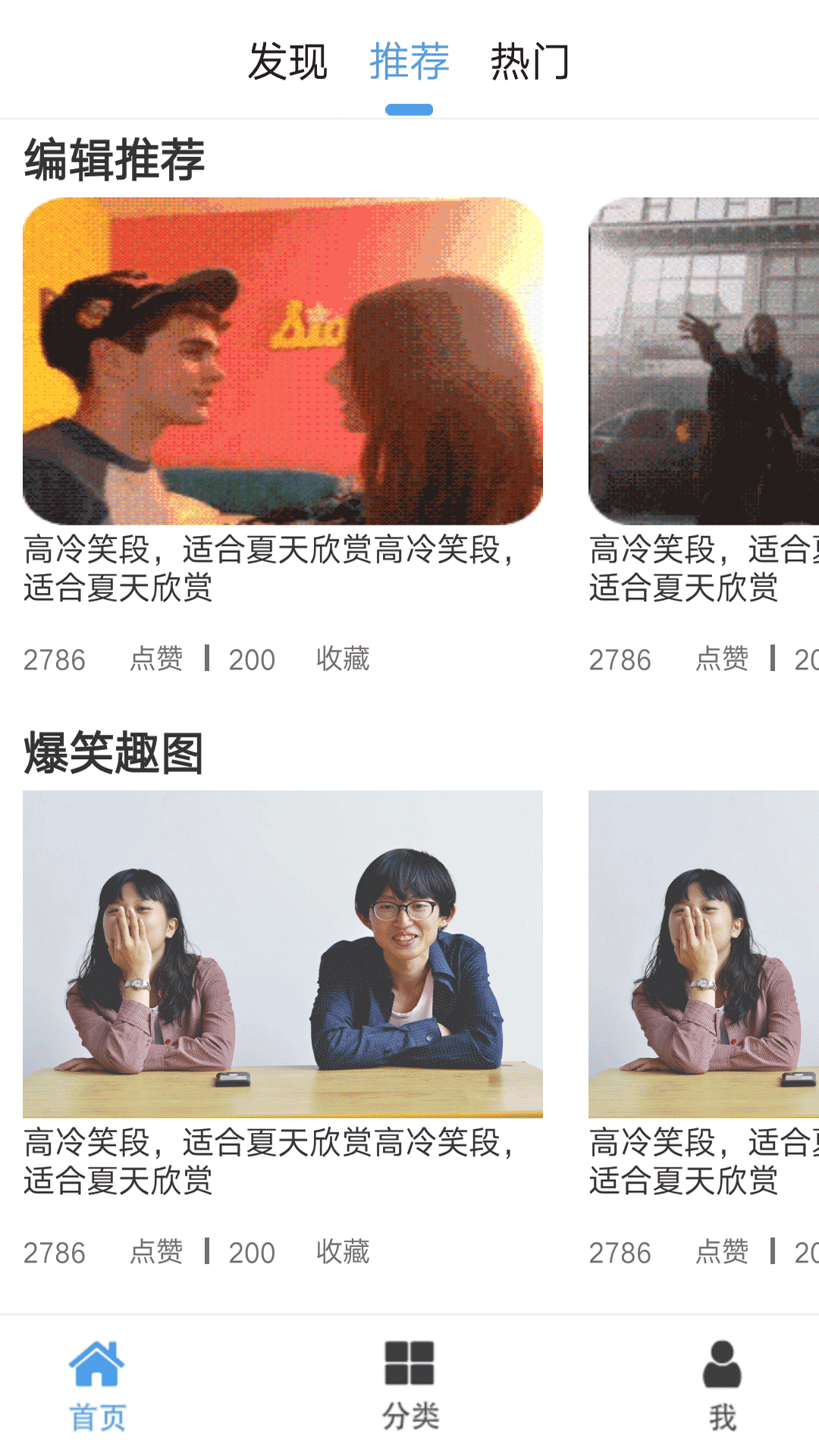The height and width of the screenshot is (1456, 819).
Task: Go to the 首页 home tab
Action: [97, 1385]
